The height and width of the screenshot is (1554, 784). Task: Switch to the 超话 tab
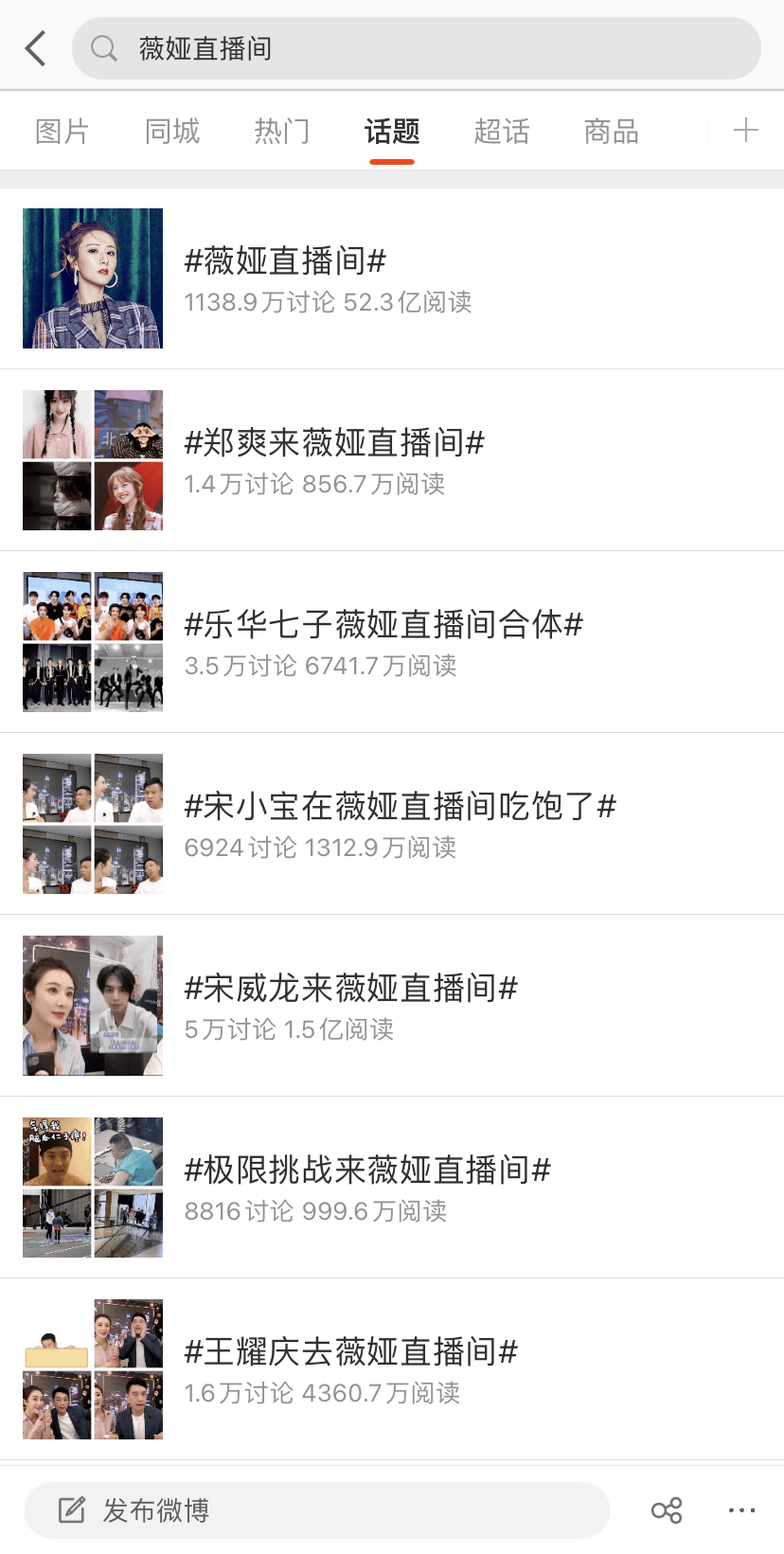coord(501,132)
